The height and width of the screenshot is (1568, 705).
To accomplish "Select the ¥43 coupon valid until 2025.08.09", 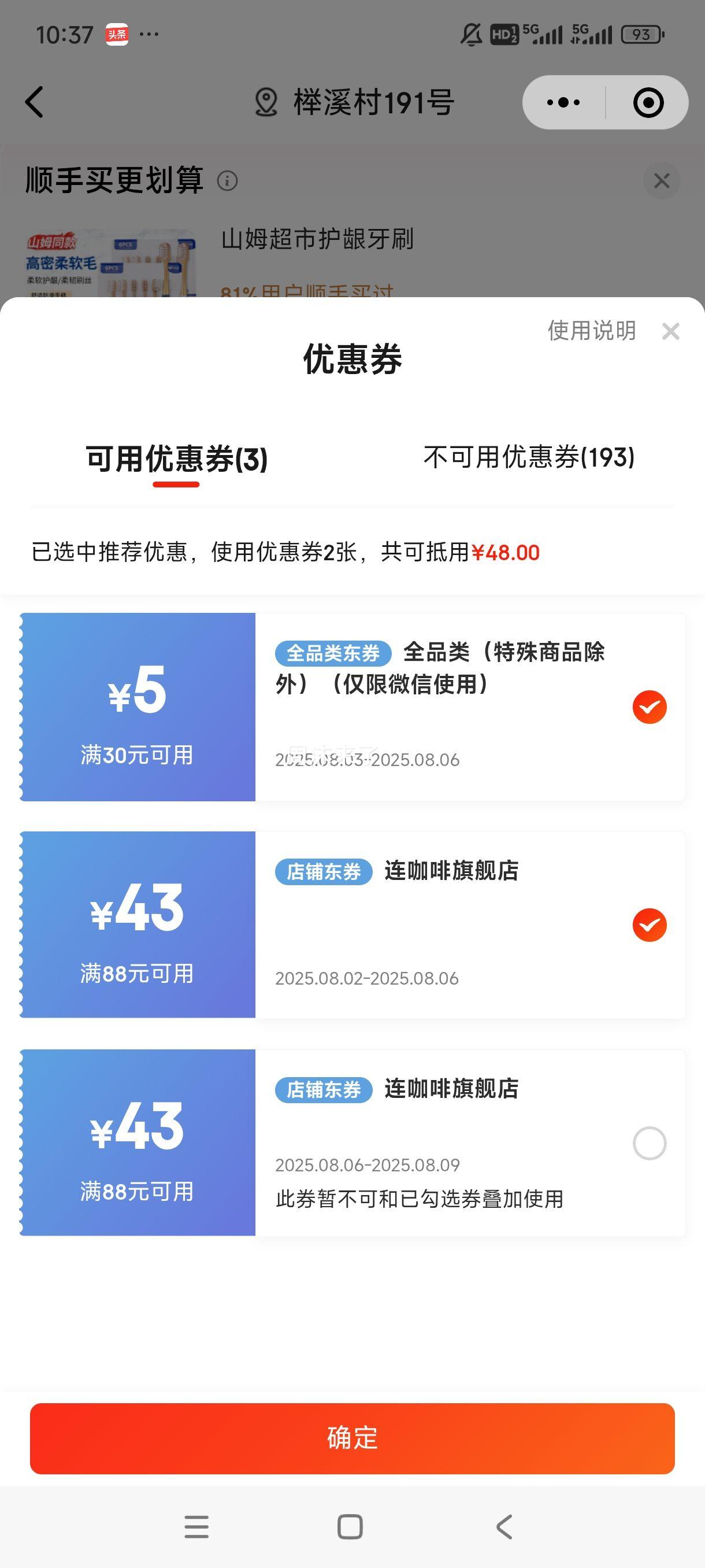I will [649, 1143].
